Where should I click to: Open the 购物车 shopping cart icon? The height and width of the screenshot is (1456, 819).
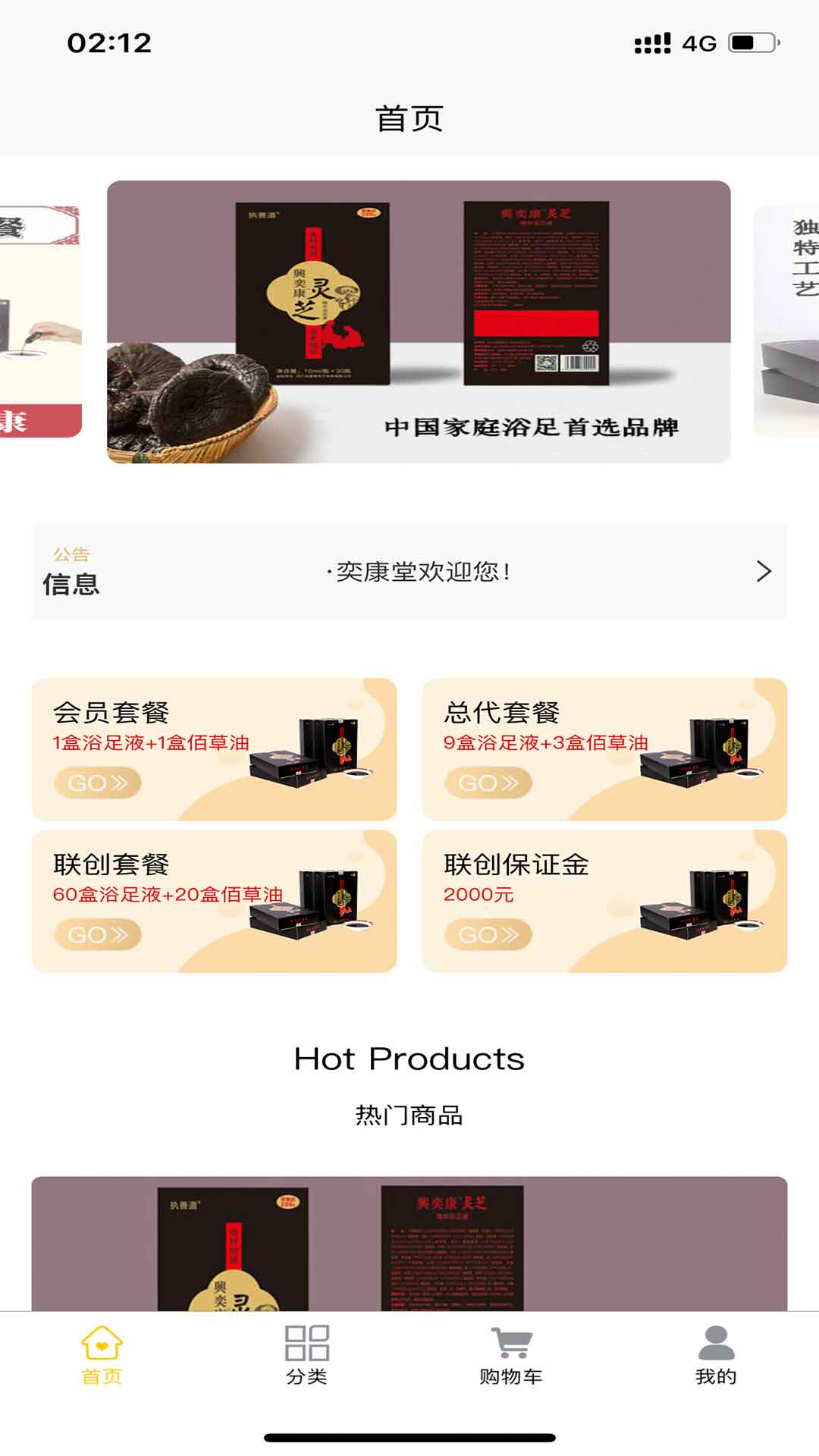513,1356
